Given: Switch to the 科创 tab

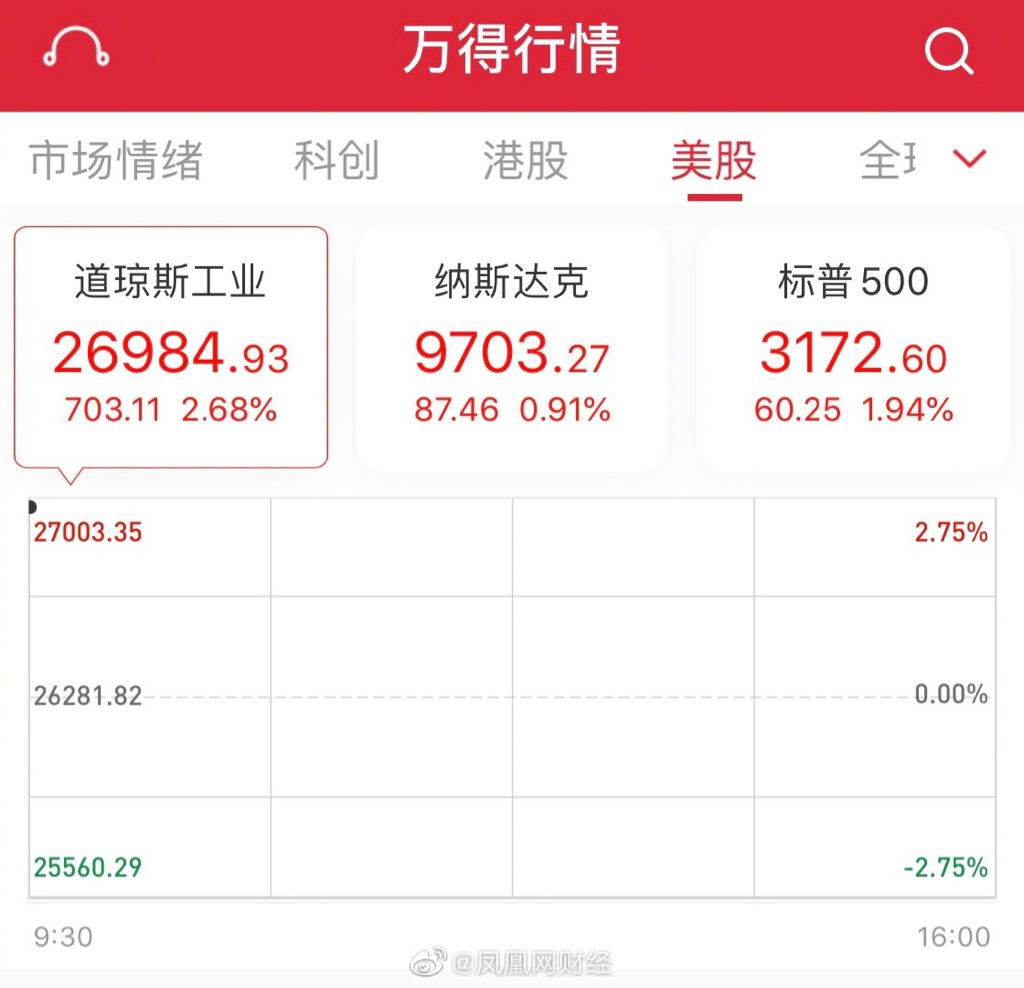Looking at the screenshot, I should (336, 161).
